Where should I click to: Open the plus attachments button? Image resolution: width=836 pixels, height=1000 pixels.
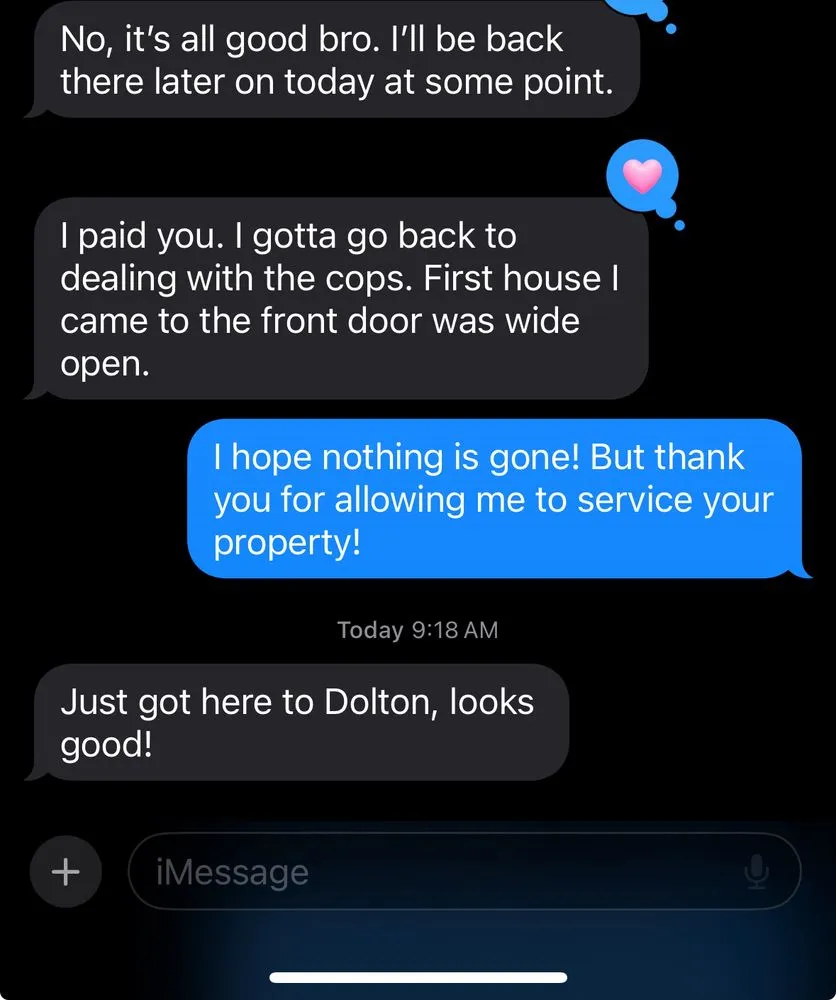tap(66, 872)
